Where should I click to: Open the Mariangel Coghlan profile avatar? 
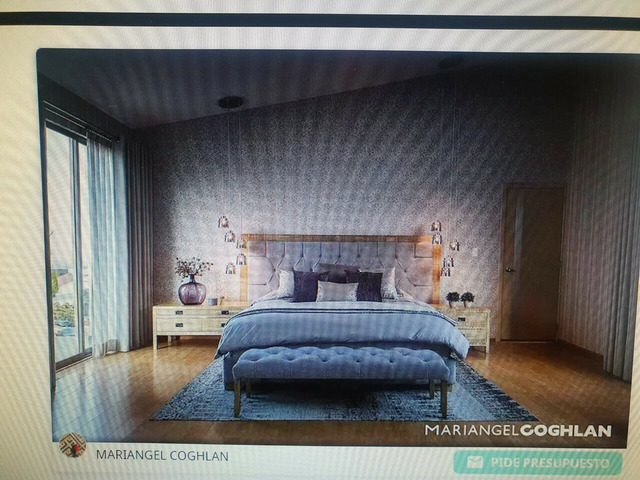pos(72,446)
